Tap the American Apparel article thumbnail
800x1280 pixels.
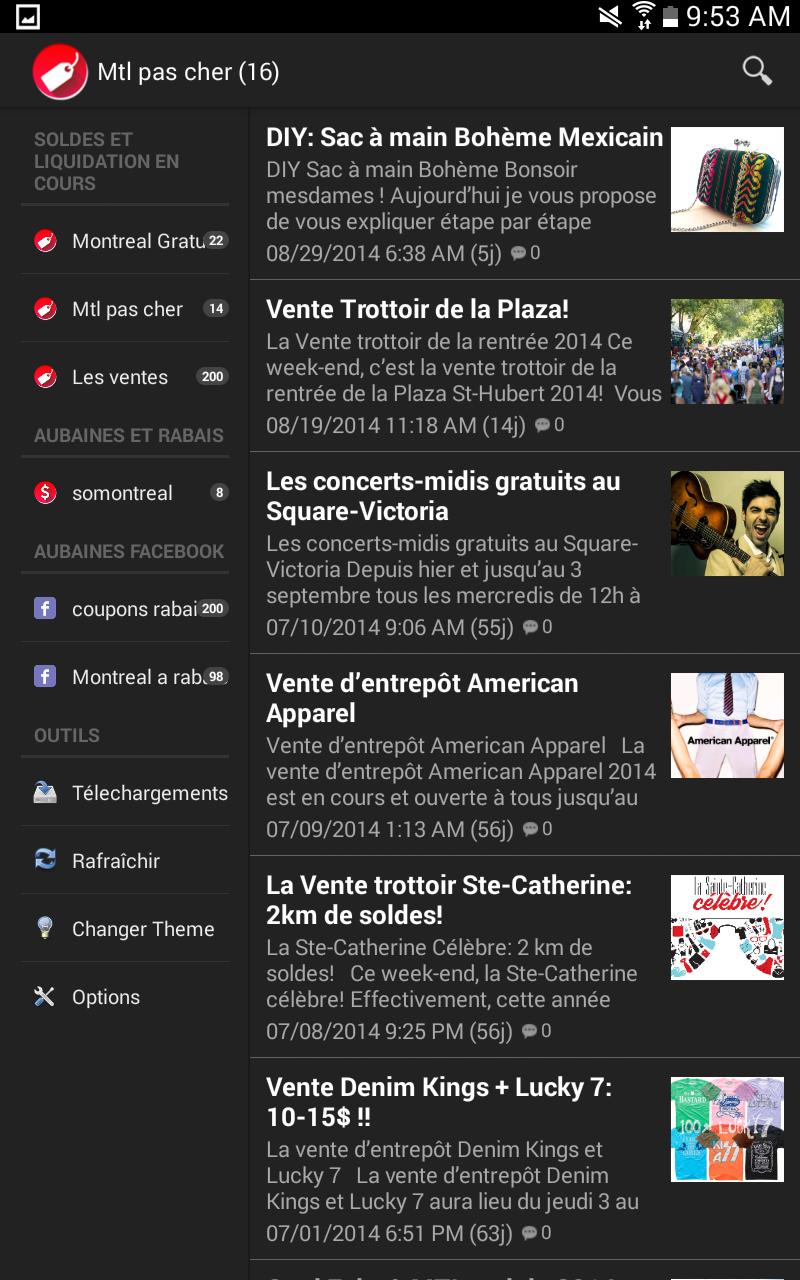[x=727, y=726]
